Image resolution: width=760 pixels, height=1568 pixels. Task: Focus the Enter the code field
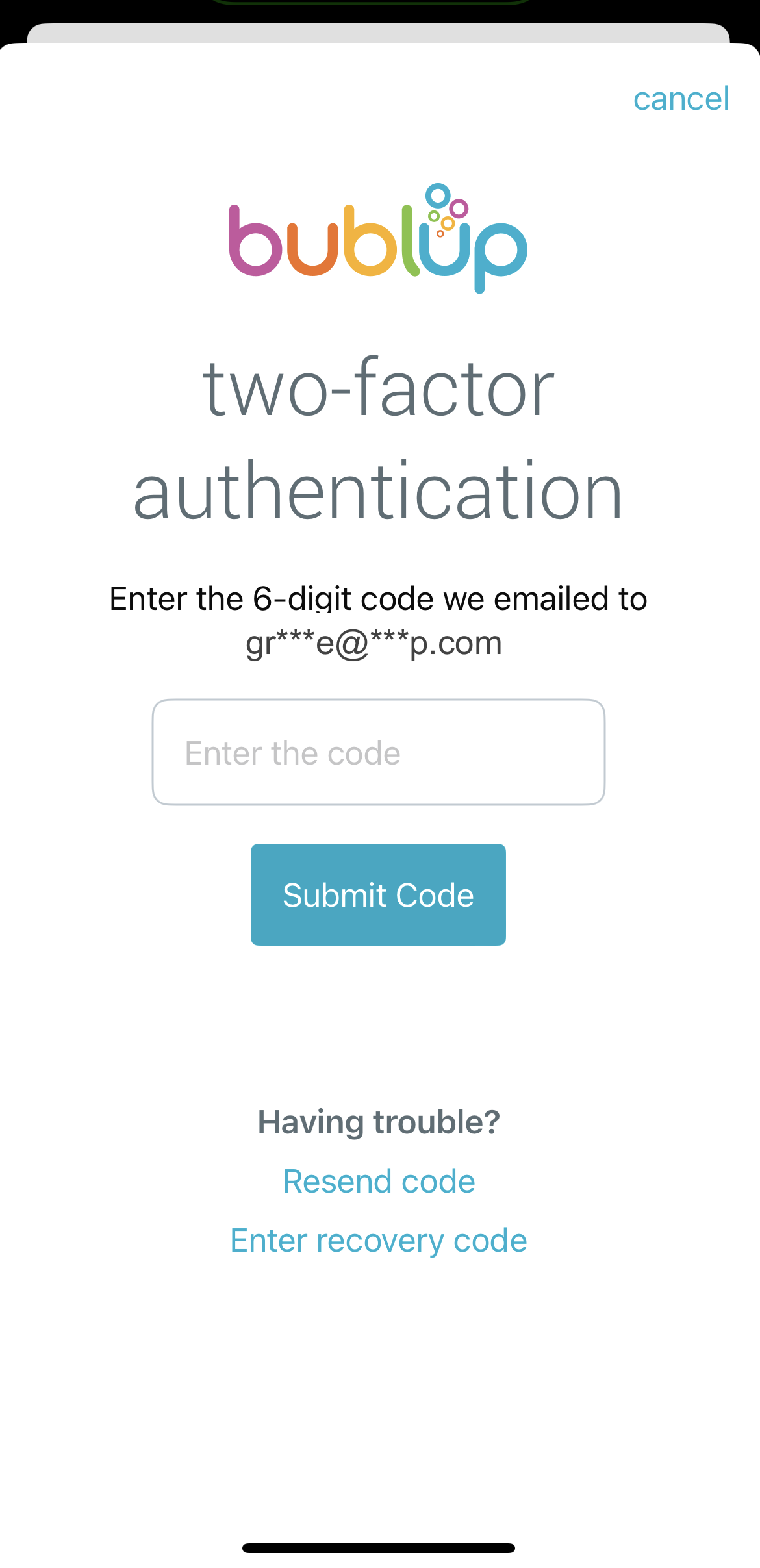click(x=378, y=752)
